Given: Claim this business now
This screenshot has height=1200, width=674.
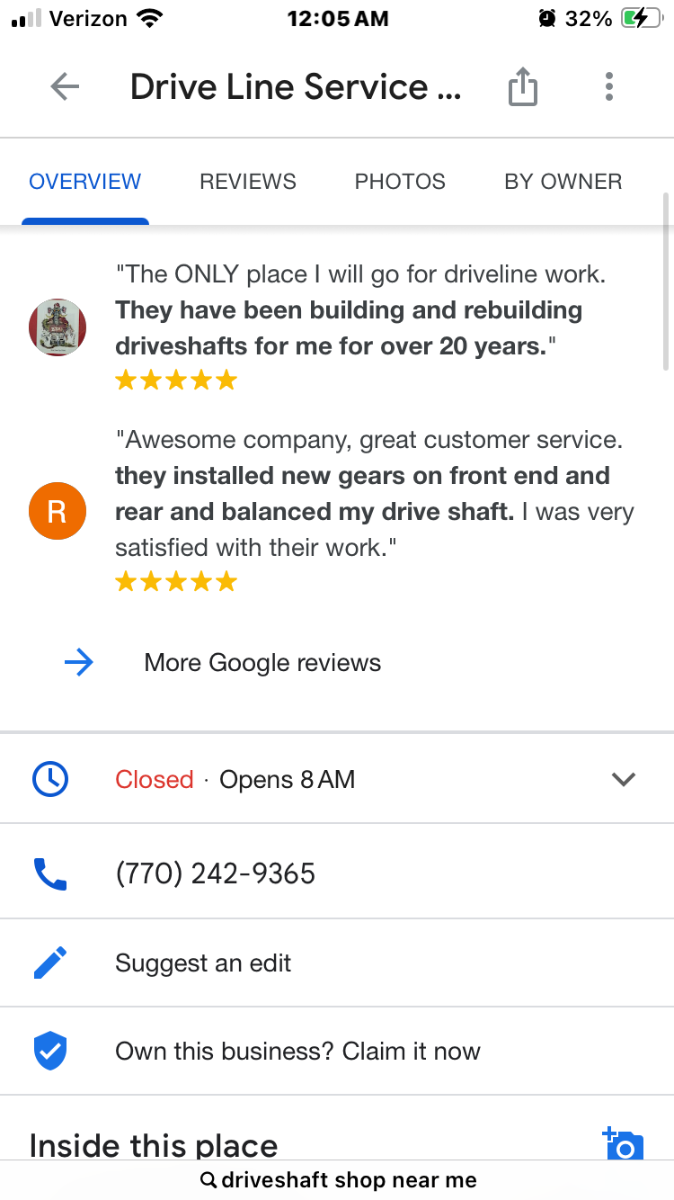Looking at the screenshot, I should coord(298,1051).
